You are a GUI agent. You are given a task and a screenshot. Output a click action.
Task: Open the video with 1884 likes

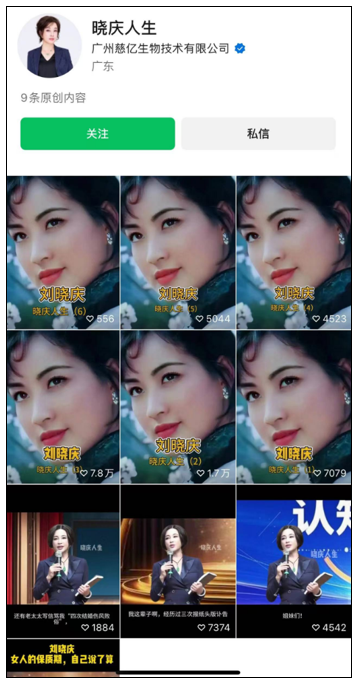click(x=63, y=561)
